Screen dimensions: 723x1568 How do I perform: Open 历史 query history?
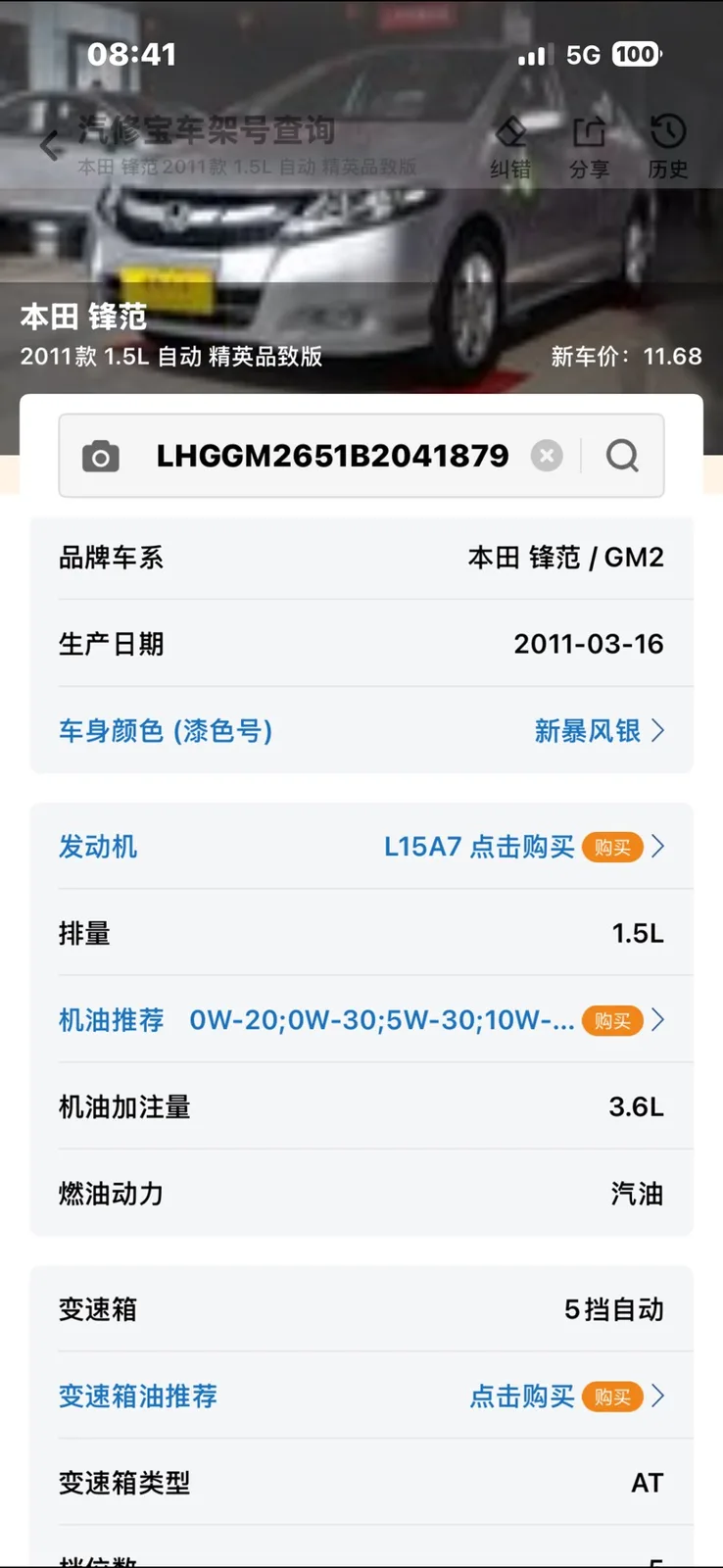(667, 148)
